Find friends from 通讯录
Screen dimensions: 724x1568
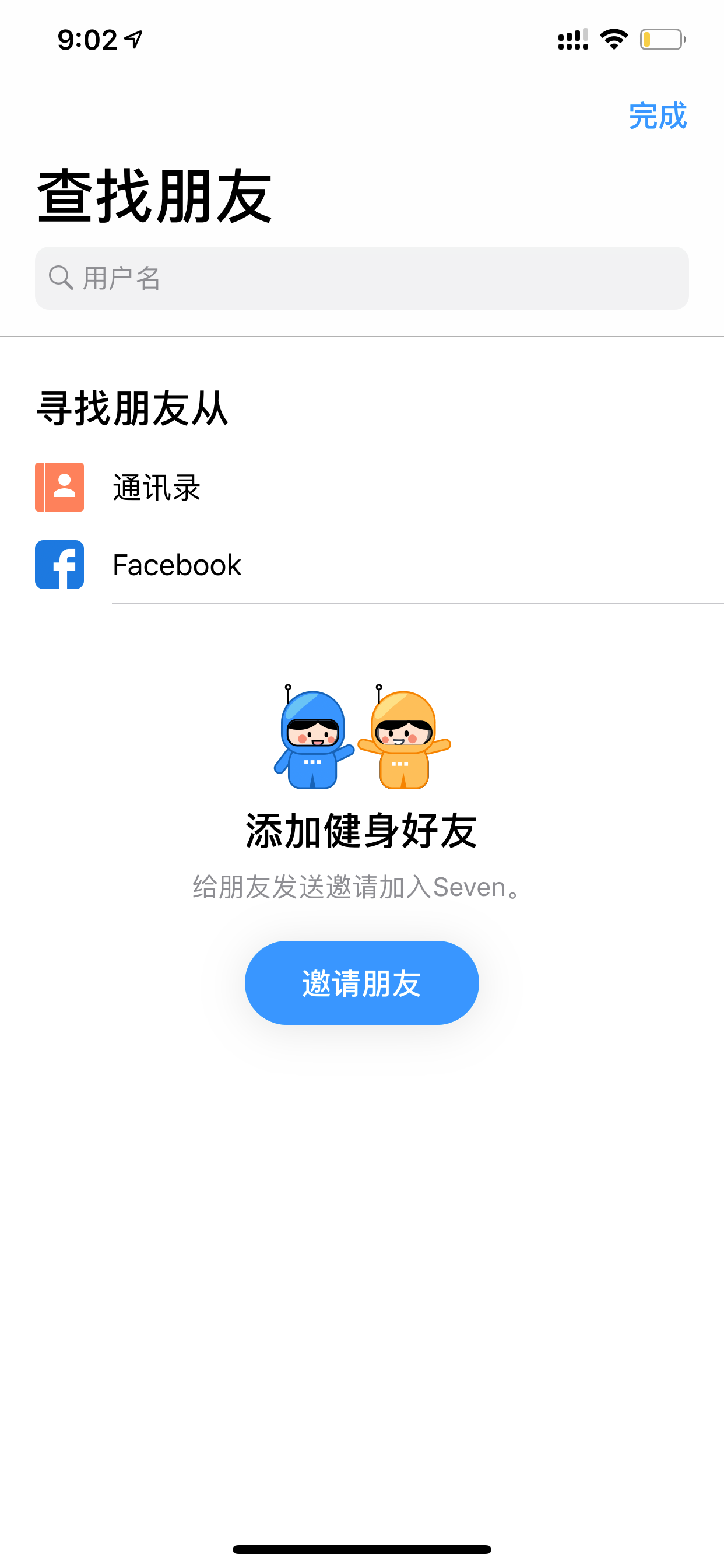pos(362,488)
